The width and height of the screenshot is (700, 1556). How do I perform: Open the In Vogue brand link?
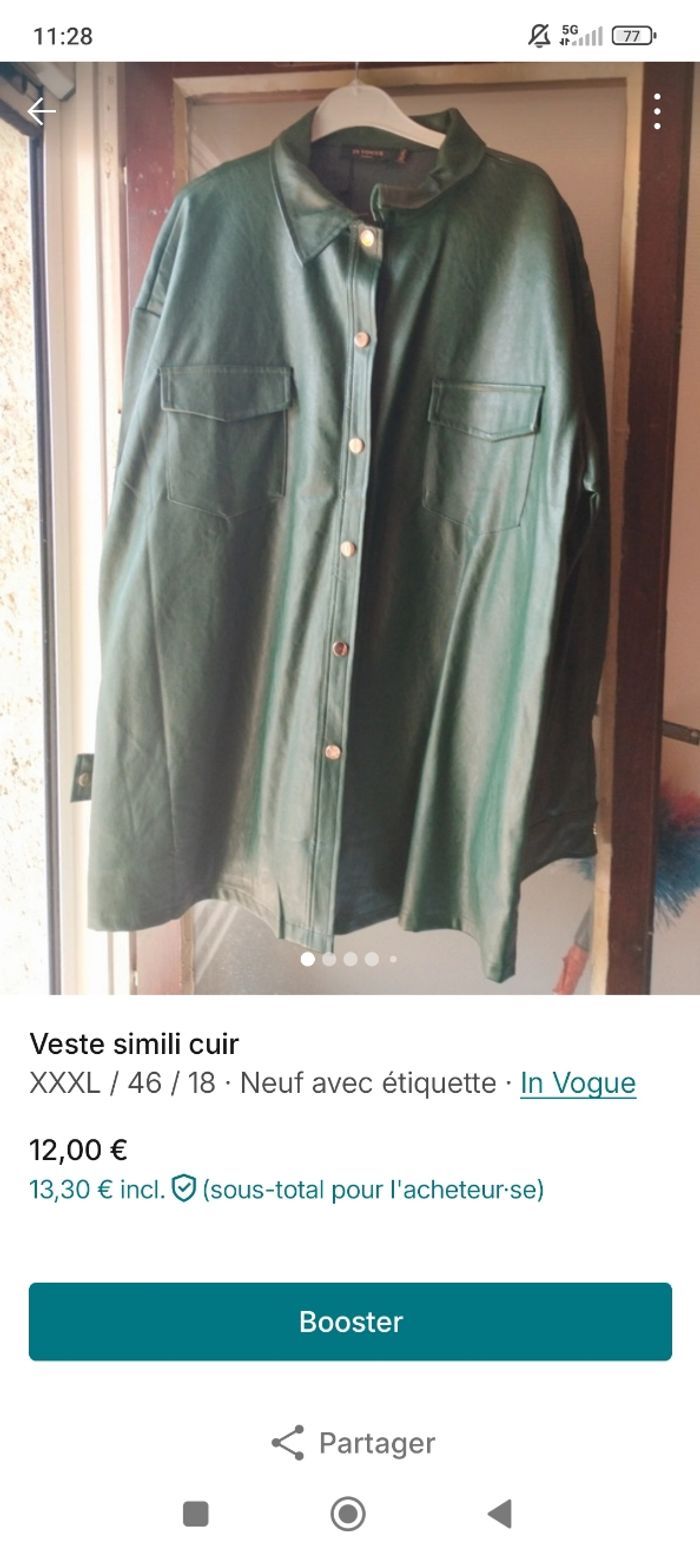coord(578,1083)
